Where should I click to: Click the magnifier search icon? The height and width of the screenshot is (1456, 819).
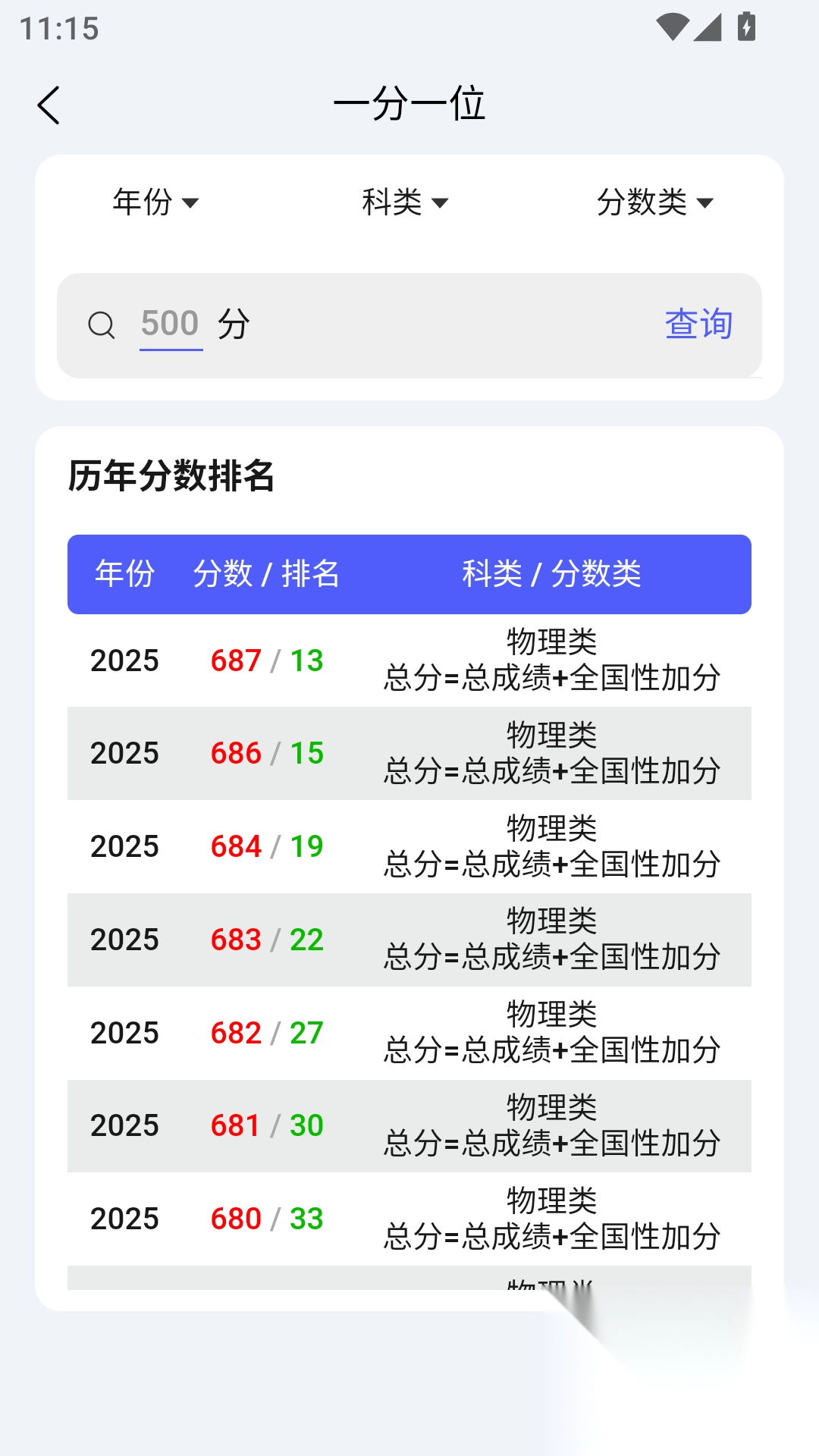[x=102, y=325]
